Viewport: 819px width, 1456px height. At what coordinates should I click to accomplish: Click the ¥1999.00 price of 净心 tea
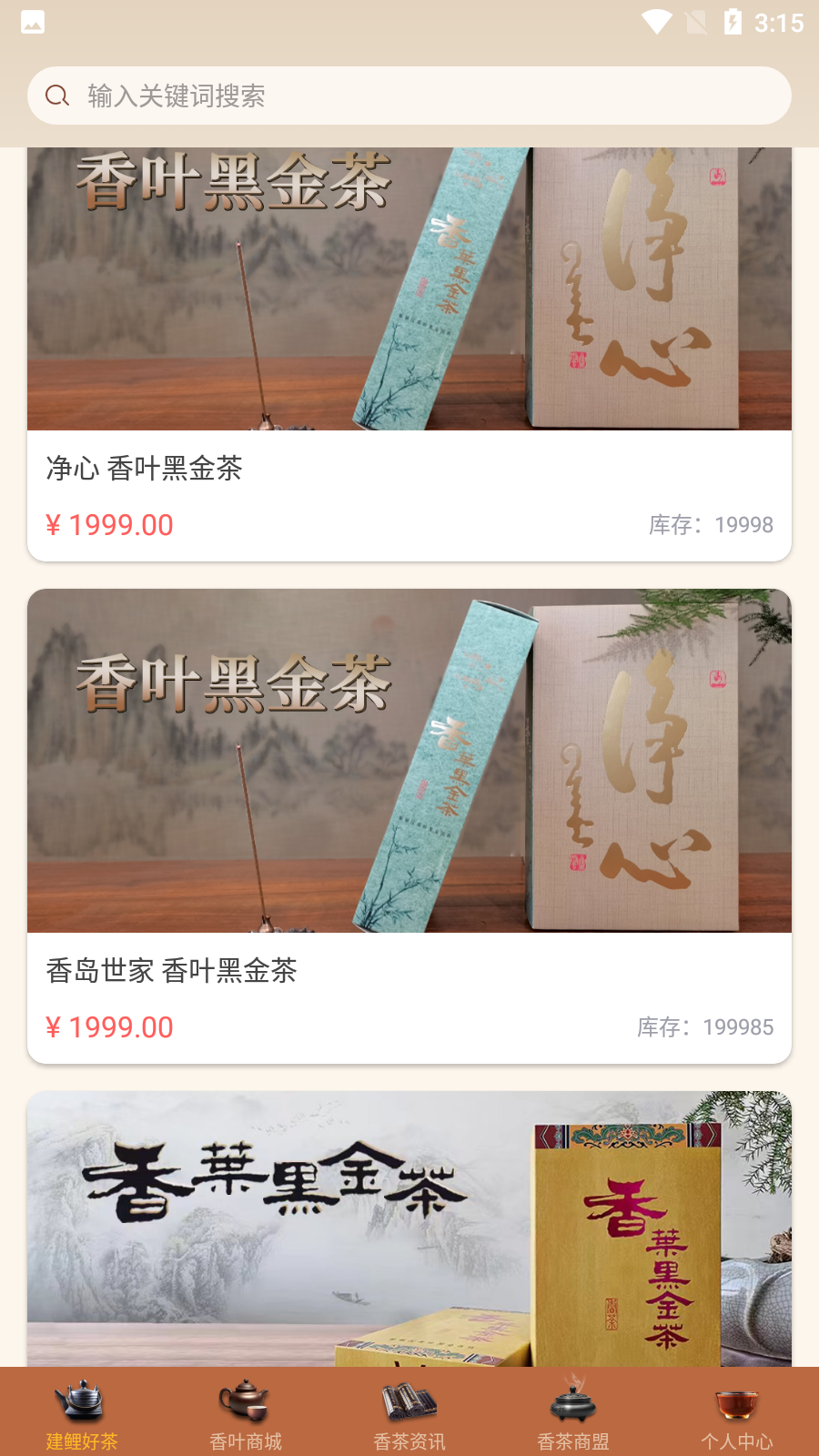click(x=110, y=524)
